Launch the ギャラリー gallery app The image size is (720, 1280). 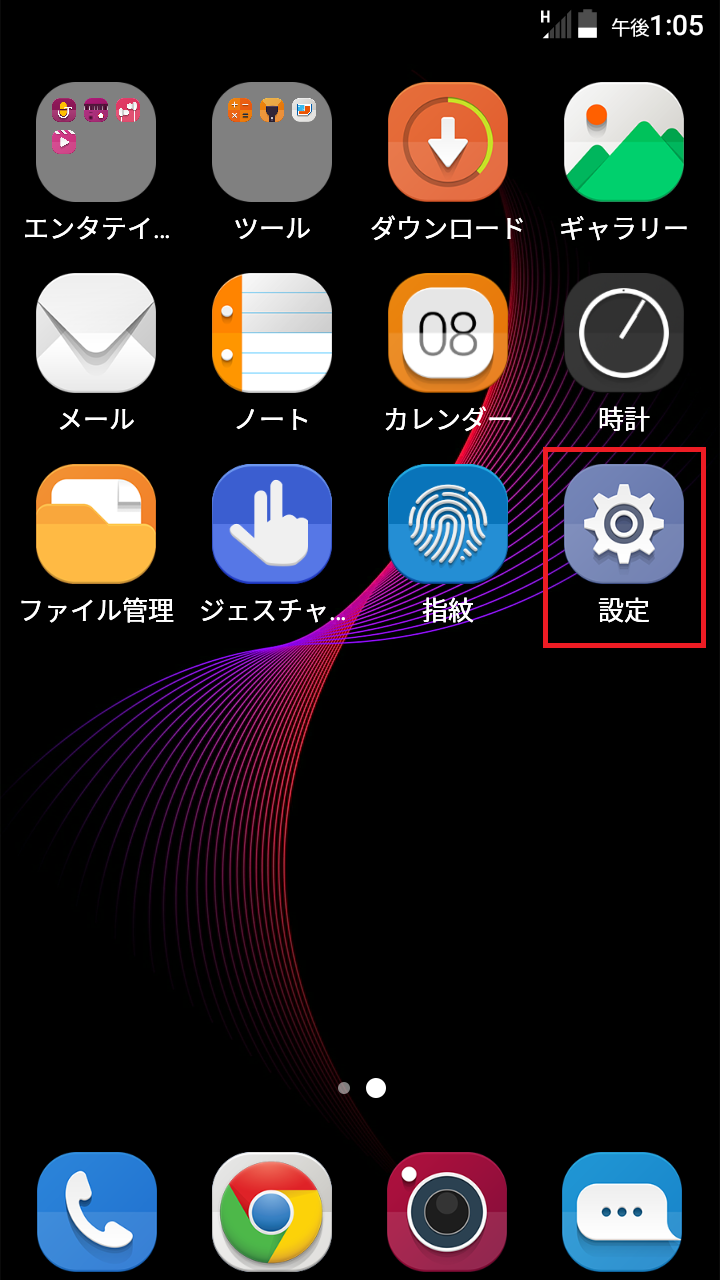623,141
